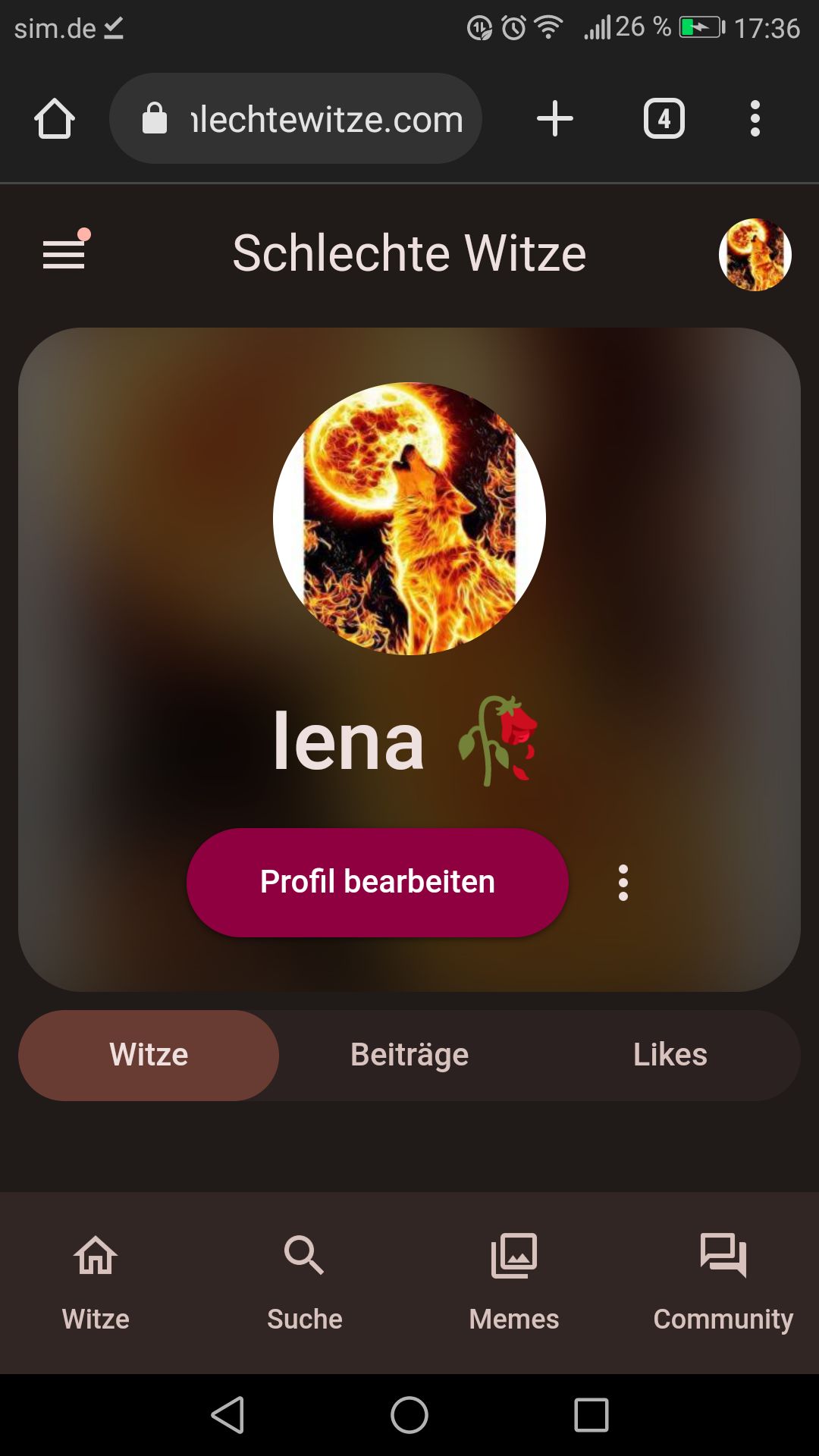Open more options beside Profil bearbeiten
This screenshot has width=819, height=1456.
623,883
